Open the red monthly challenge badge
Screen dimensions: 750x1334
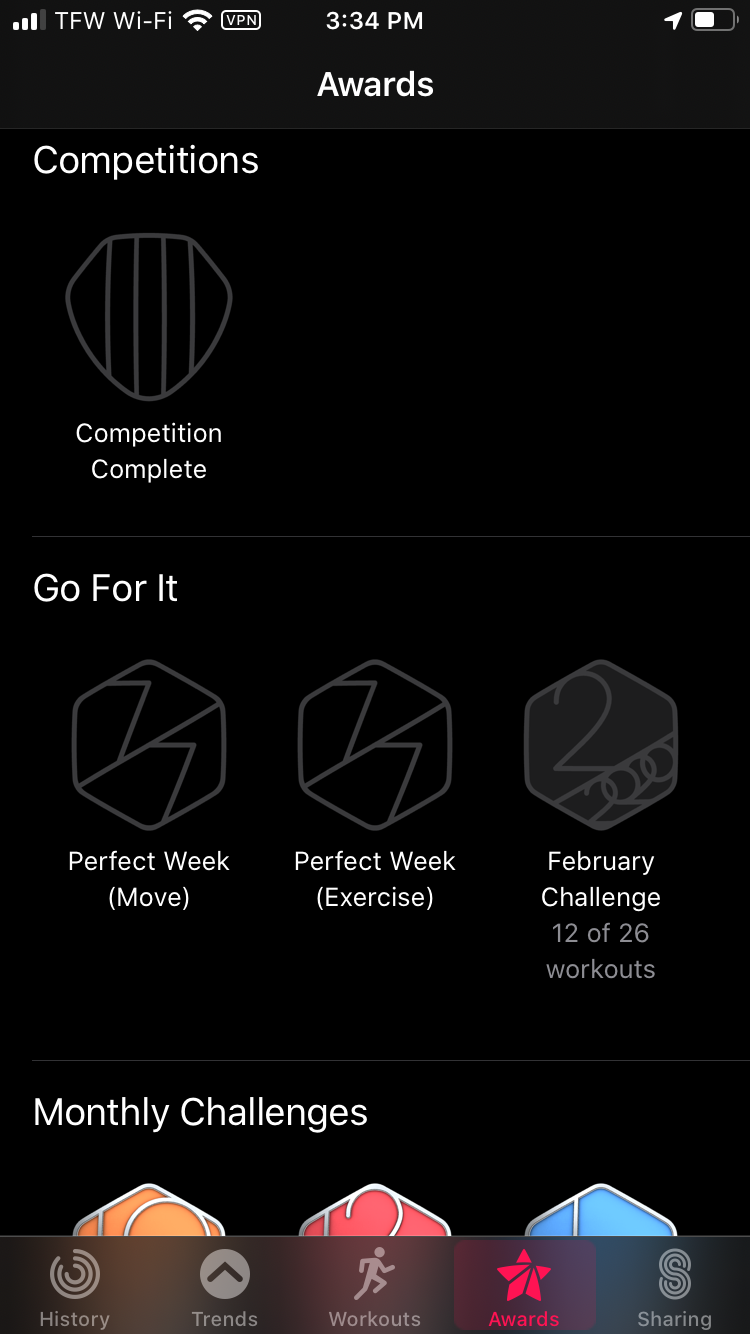click(375, 1210)
